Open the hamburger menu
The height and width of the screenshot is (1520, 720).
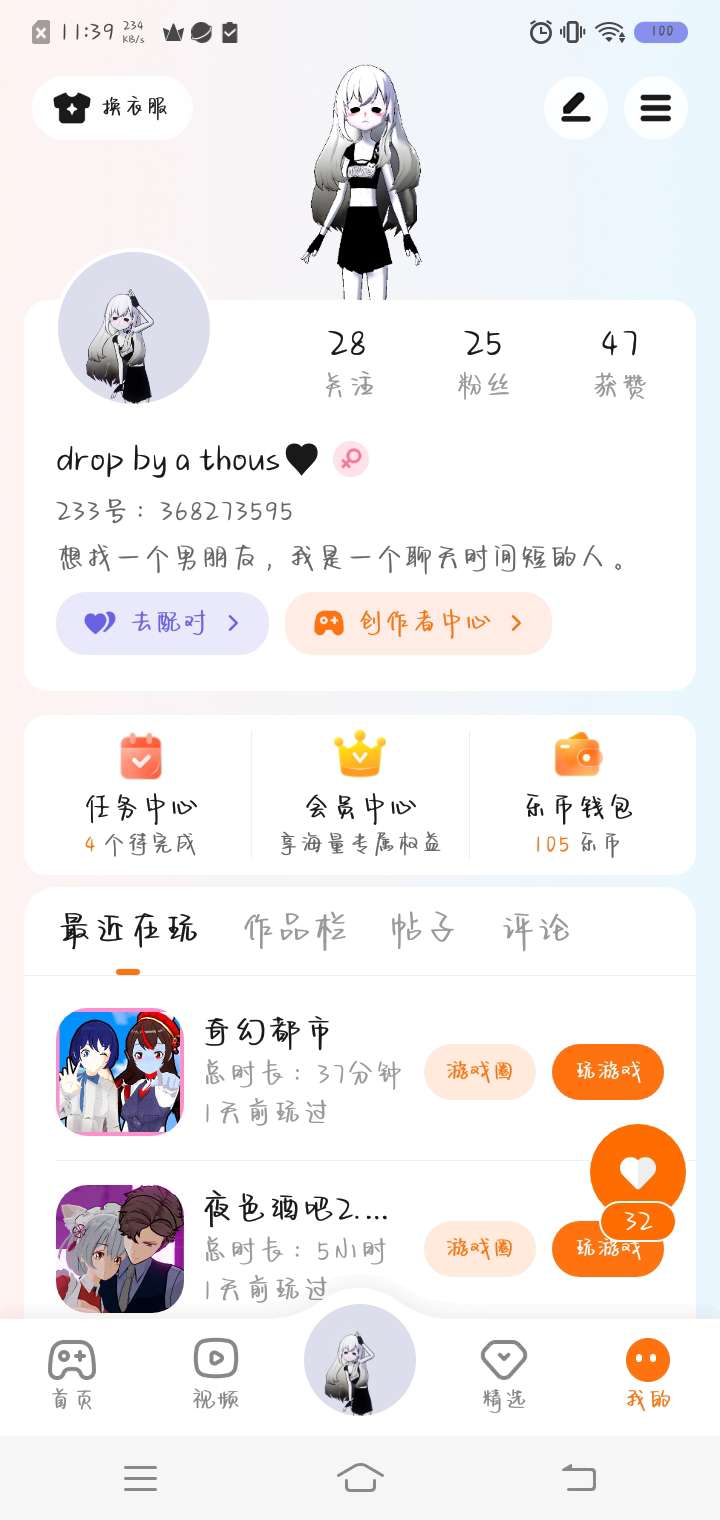click(x=656, y=107)
